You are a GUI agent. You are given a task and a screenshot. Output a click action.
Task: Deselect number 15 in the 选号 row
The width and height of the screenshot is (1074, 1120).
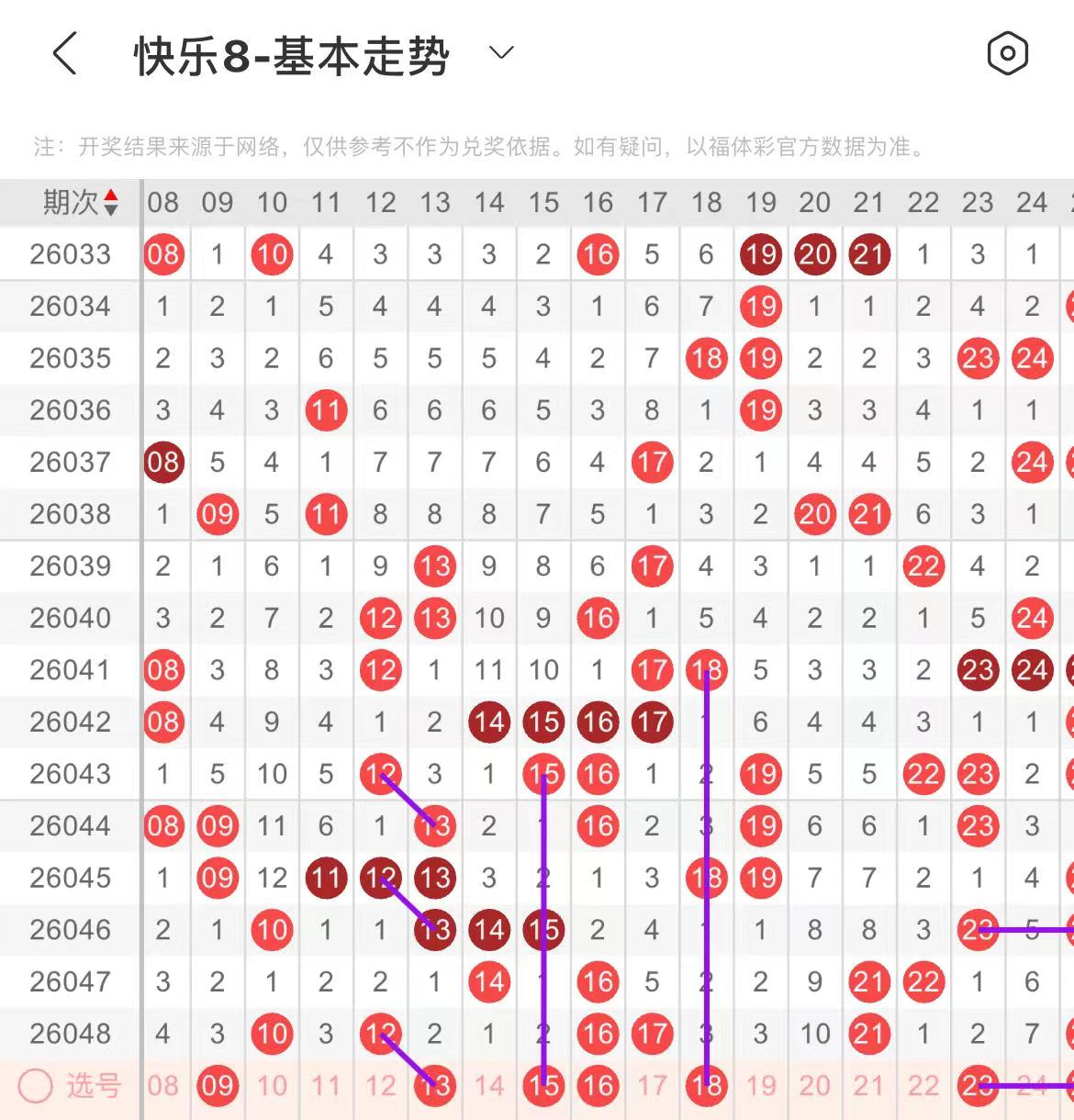tap(543, 1086)
